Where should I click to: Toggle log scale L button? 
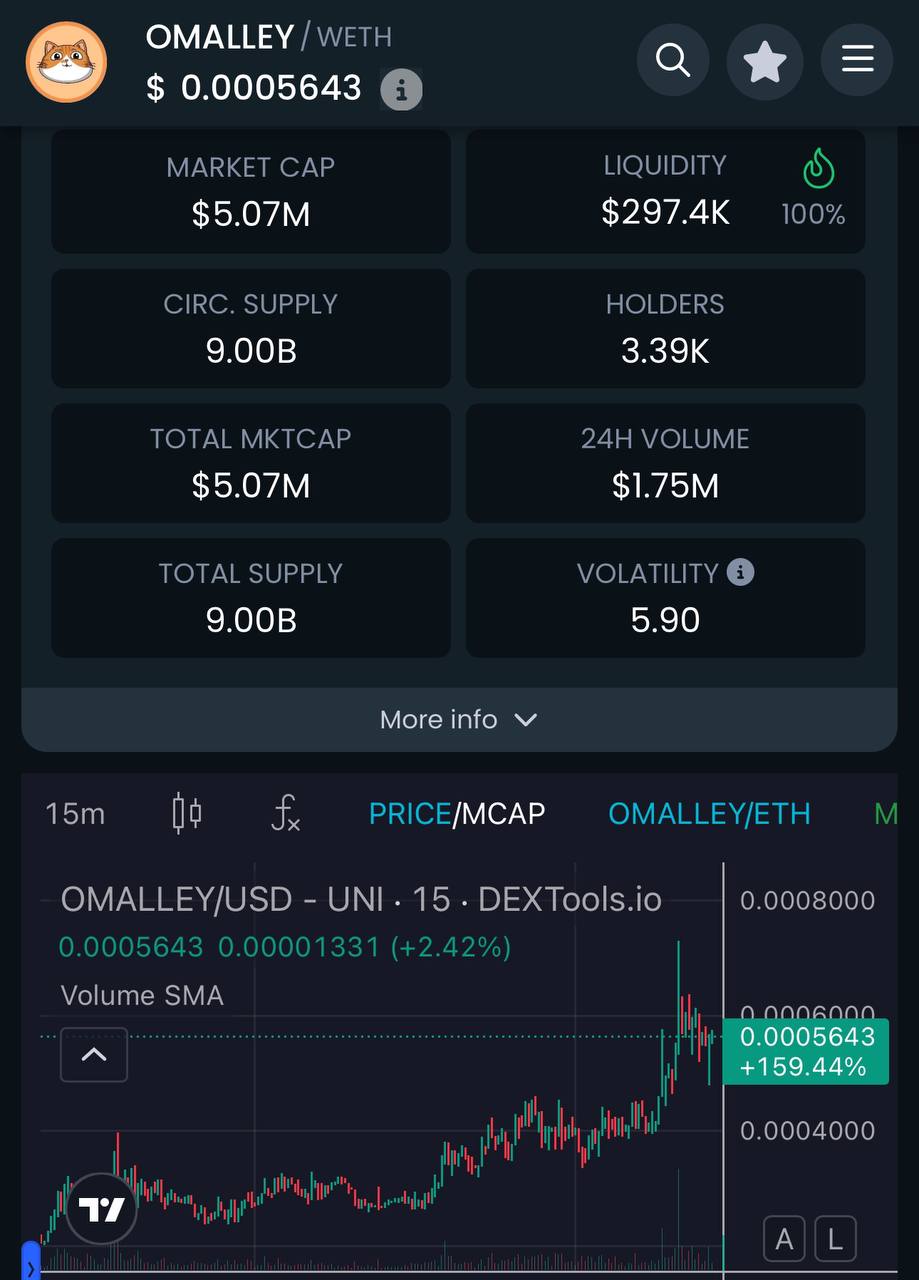[x=835, y=1240]
